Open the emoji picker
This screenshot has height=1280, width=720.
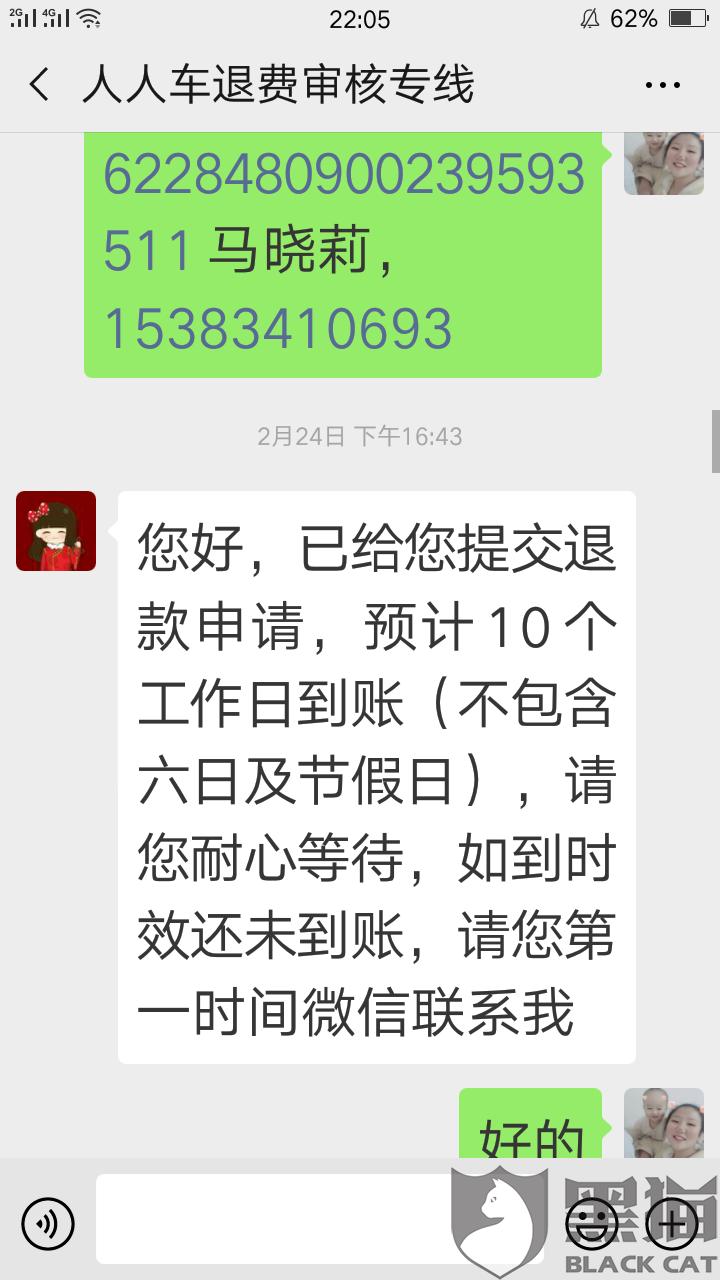tap(592, 1222)
